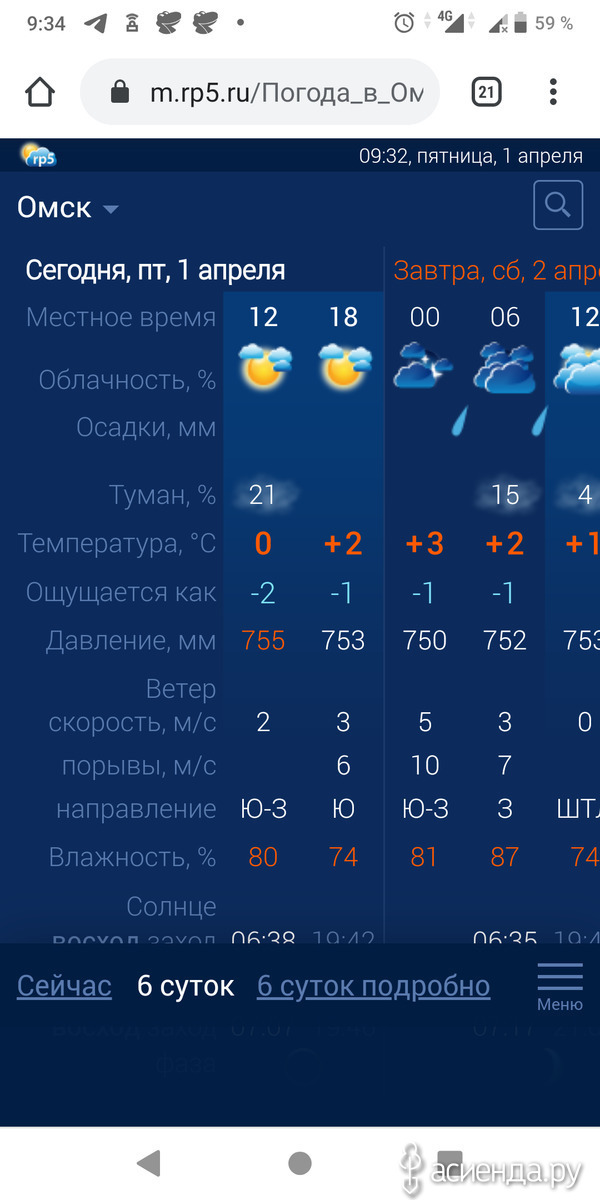Go back with the system back button
Viewport: 600px width, 1200px height.
coord(149,1162)
